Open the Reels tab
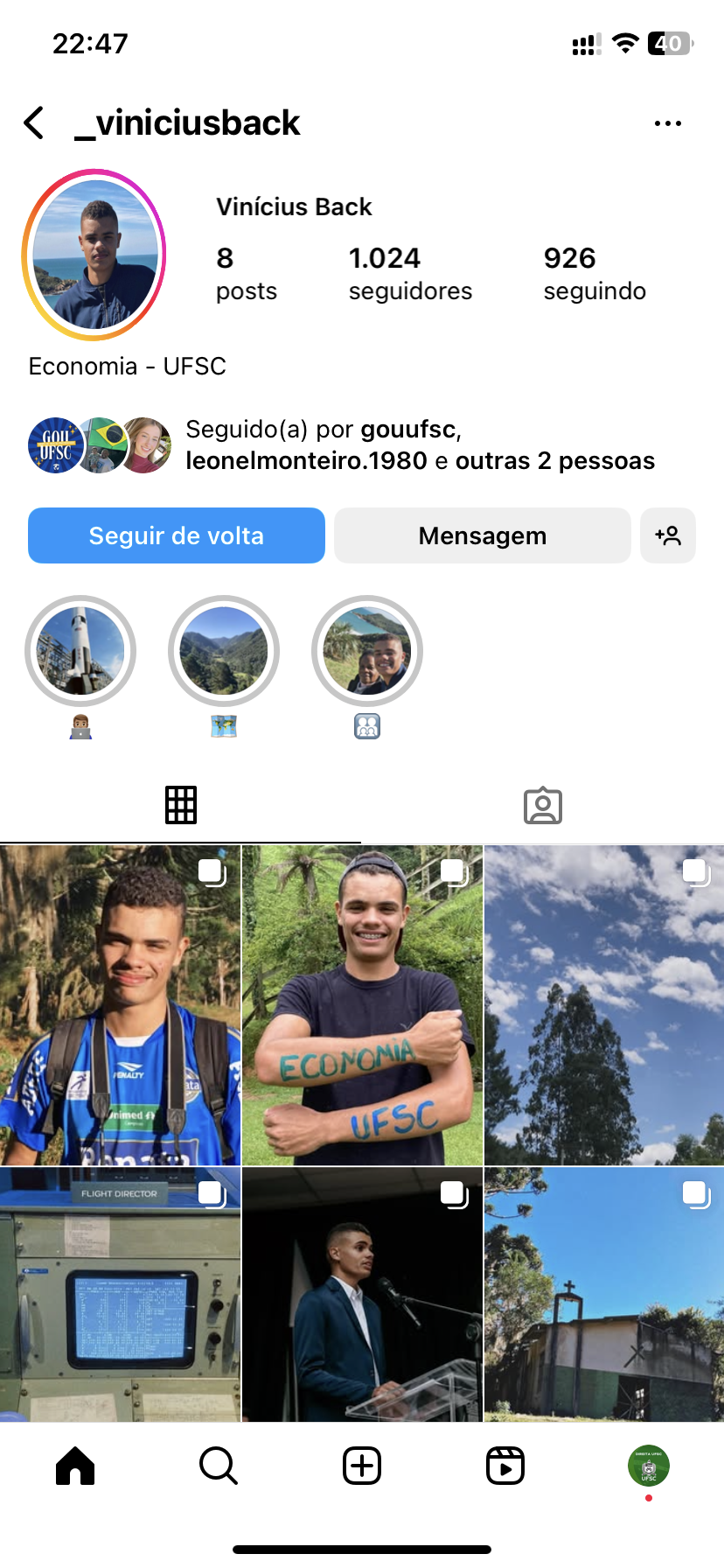Viewport: 724px width, 1568px height. tap(505, 1466)
